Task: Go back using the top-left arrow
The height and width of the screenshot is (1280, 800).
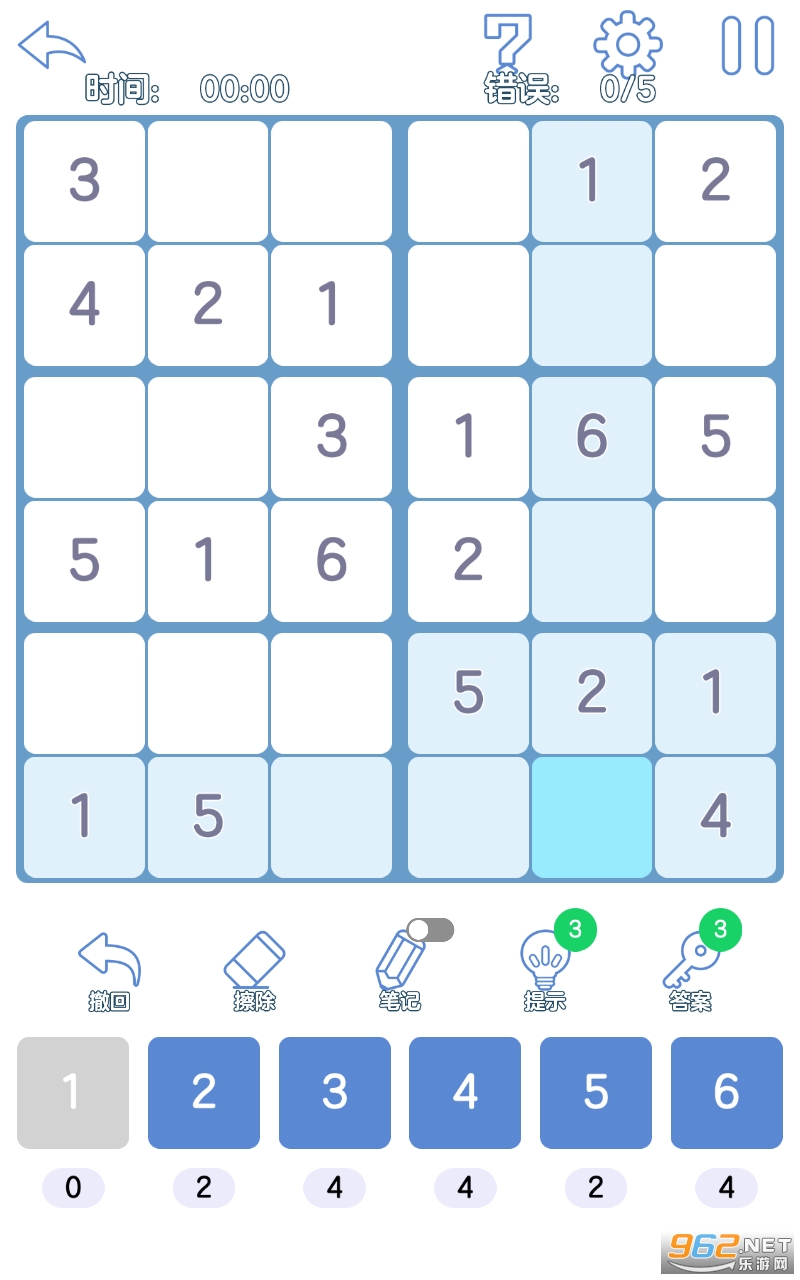Action: 52,45
